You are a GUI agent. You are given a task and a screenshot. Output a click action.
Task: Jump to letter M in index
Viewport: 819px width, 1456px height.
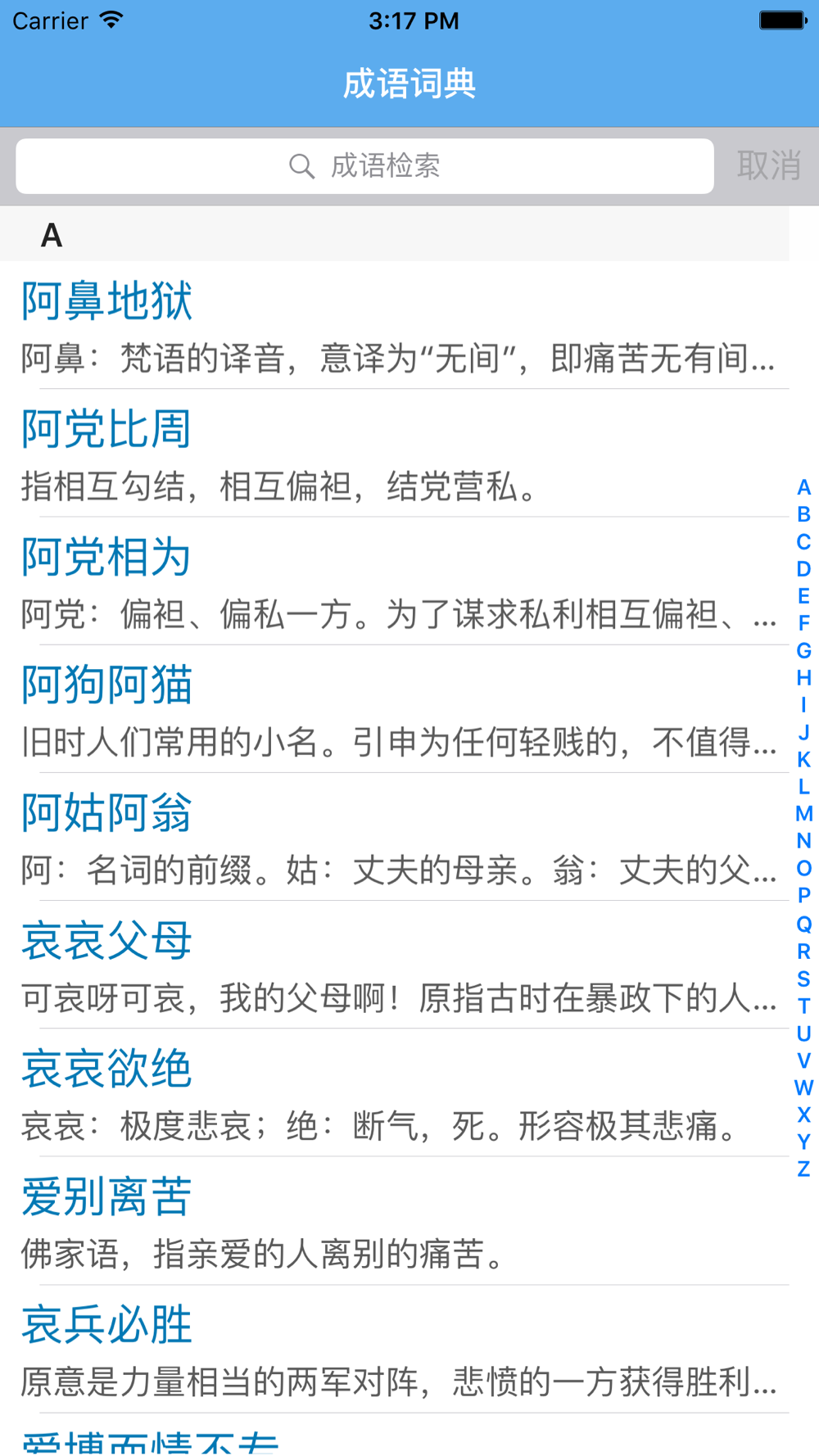click(x=803, y=814)
